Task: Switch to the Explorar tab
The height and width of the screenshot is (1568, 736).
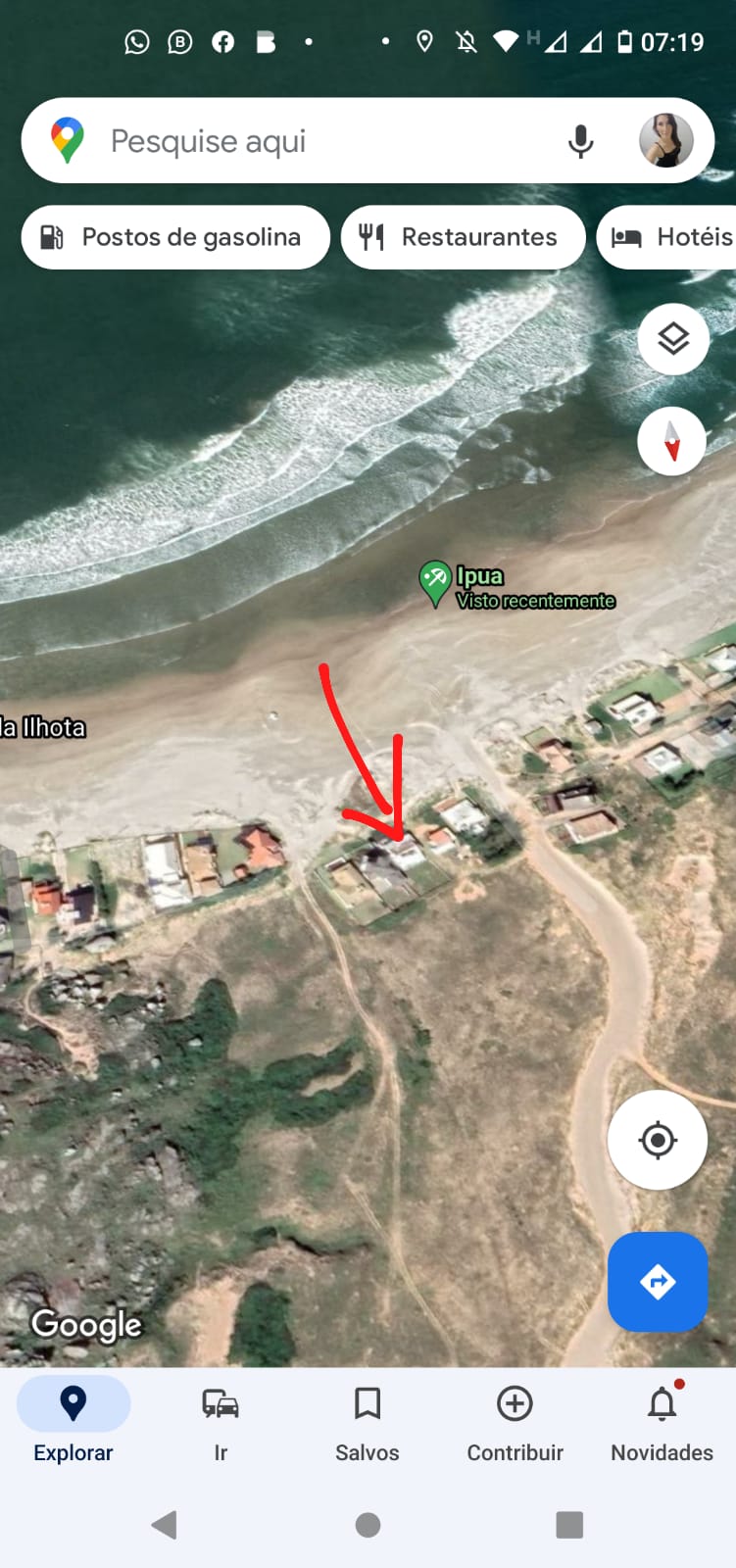Action: pyautogui.click(x=74, y=1425)
